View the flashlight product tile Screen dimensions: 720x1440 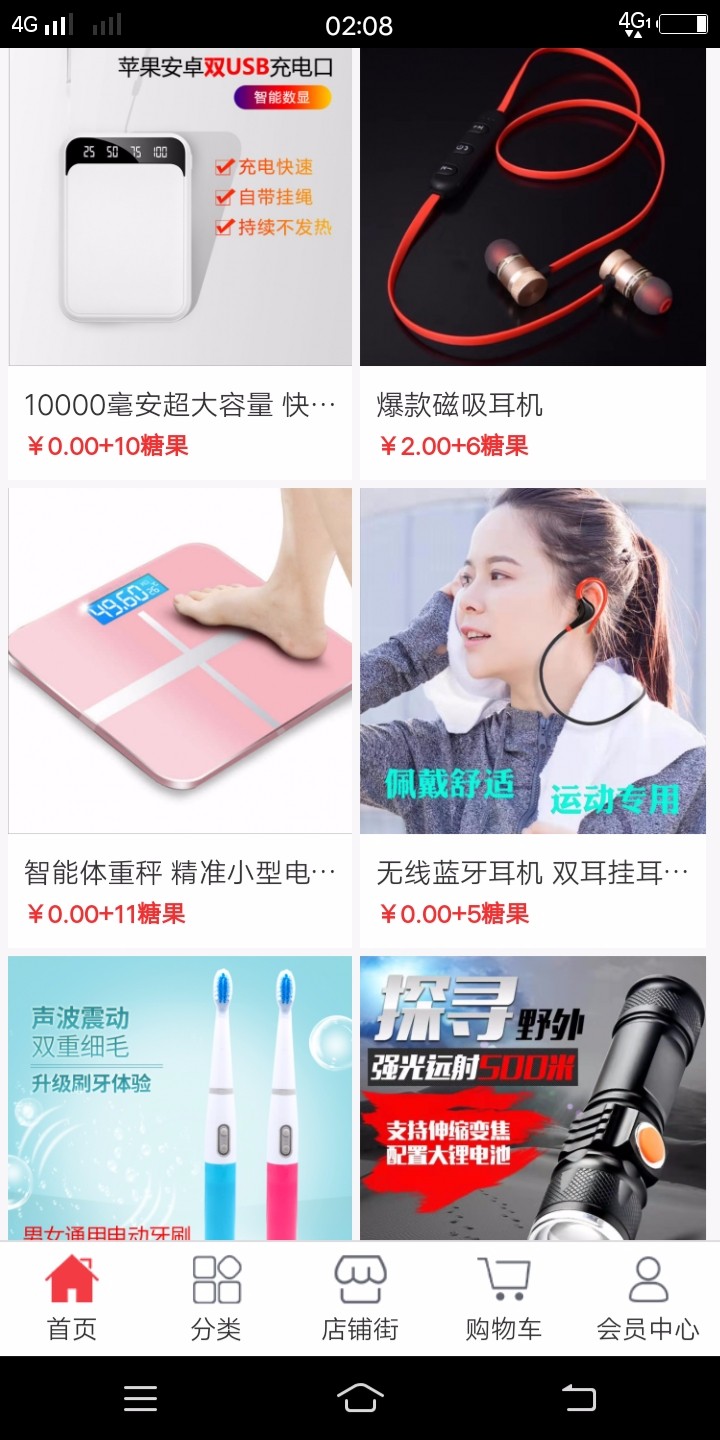tap(532, 1100)
